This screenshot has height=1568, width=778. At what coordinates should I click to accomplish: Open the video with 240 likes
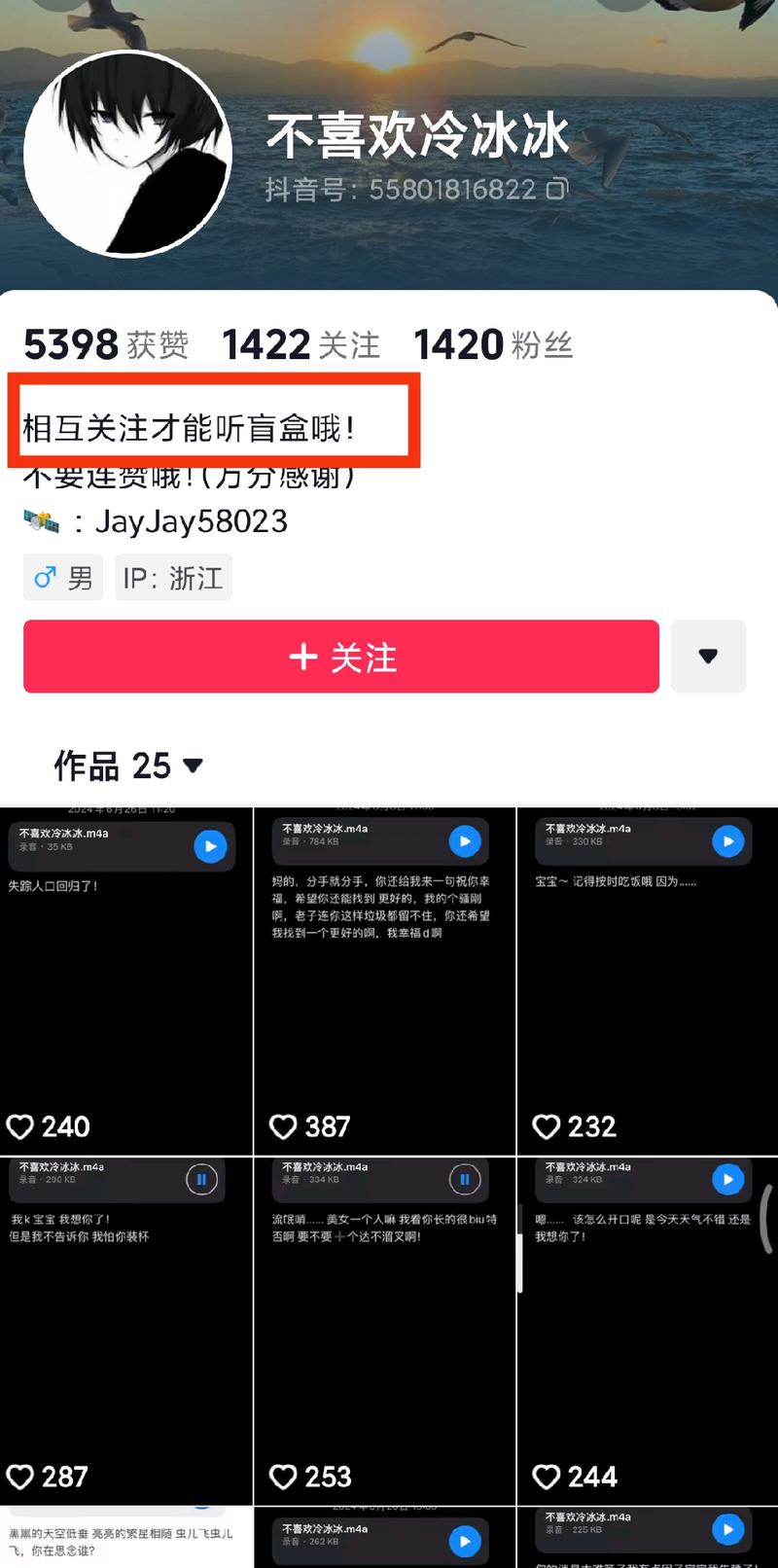[x=125, y=982]
